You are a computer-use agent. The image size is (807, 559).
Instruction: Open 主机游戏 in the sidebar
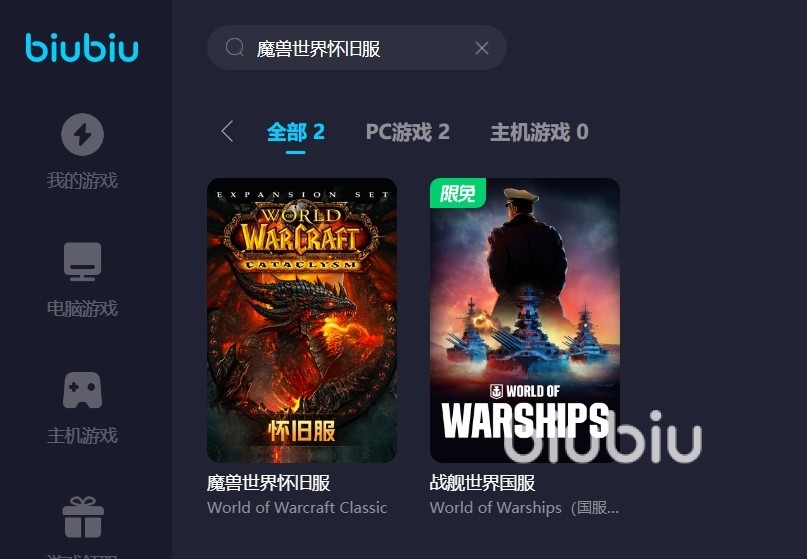[82, 406]
